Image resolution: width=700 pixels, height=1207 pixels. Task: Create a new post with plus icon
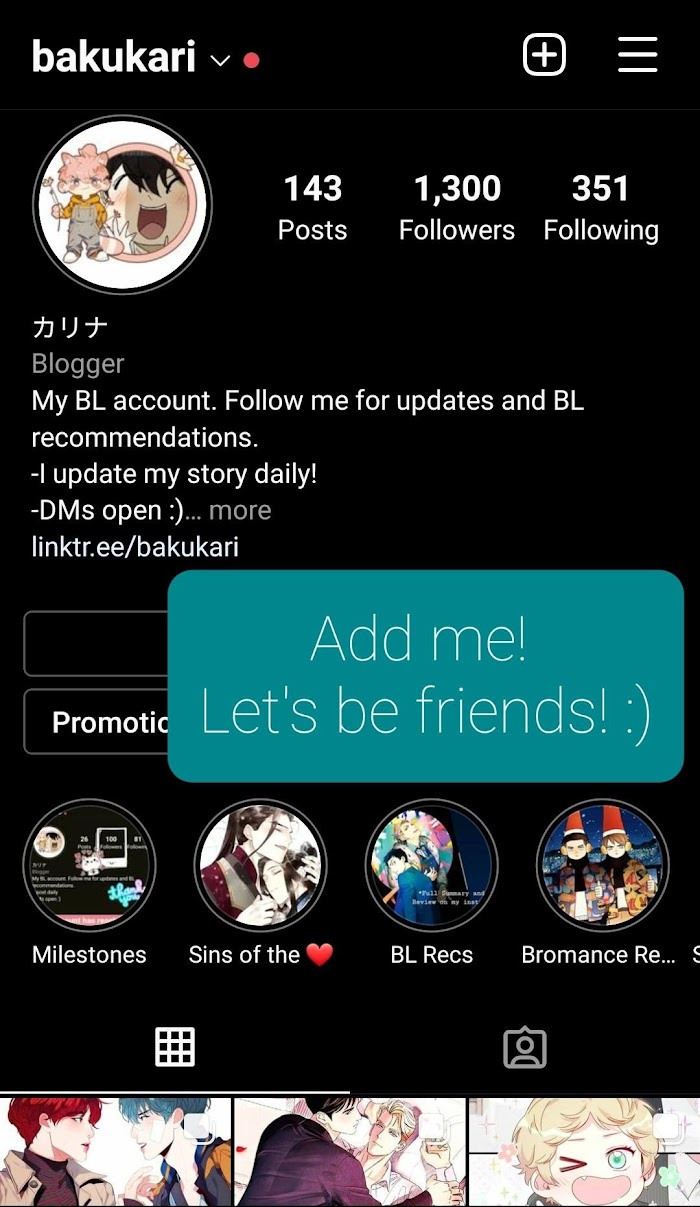[x=544, y=55]
